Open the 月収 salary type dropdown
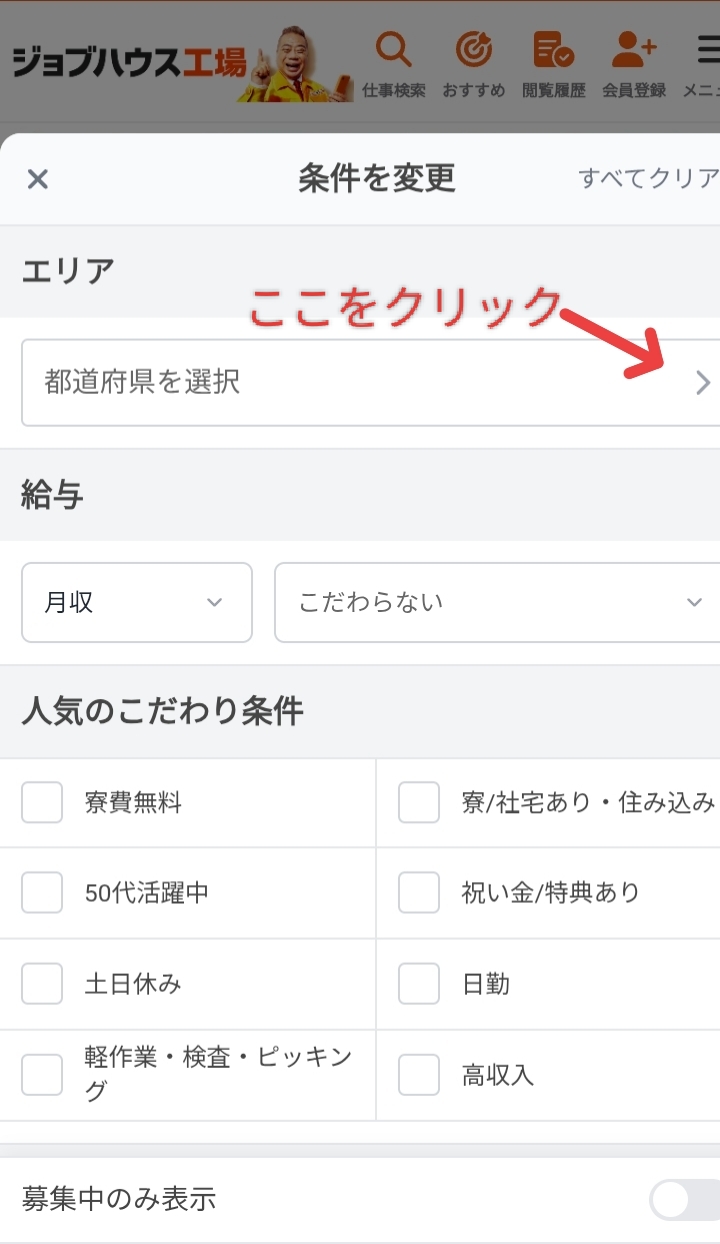 pos(137,602)
